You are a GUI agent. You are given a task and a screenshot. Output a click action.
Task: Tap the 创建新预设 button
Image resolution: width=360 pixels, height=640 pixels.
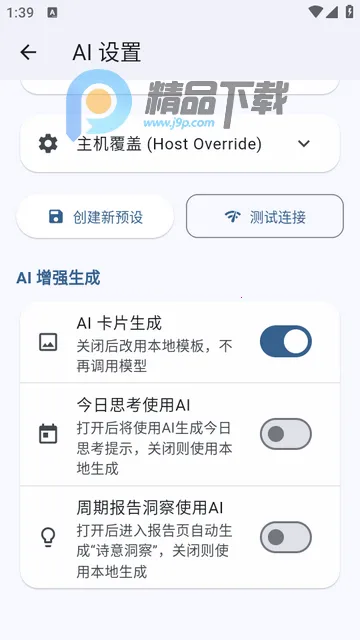point(95,216)
